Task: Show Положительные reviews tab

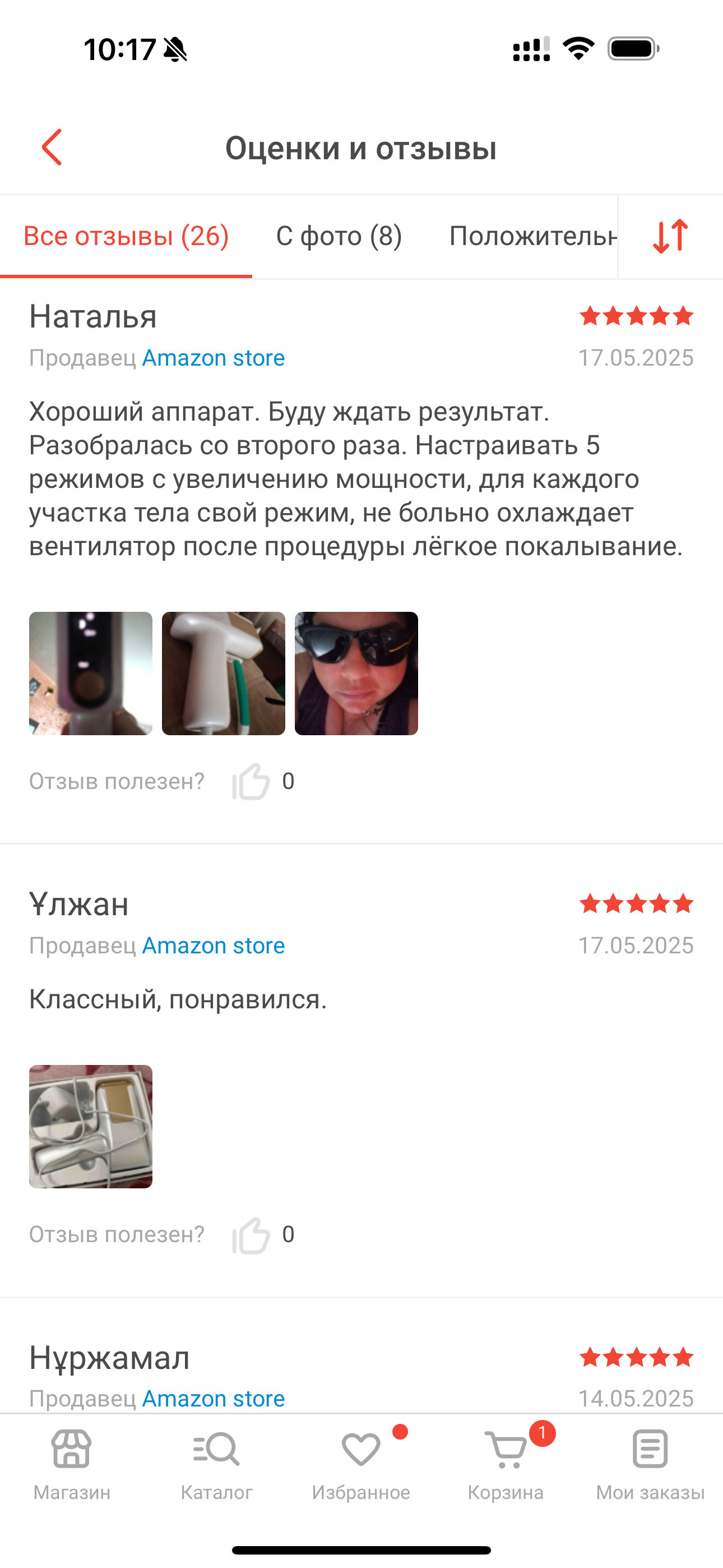Action: pyautogui.click(x=532, y=236)
